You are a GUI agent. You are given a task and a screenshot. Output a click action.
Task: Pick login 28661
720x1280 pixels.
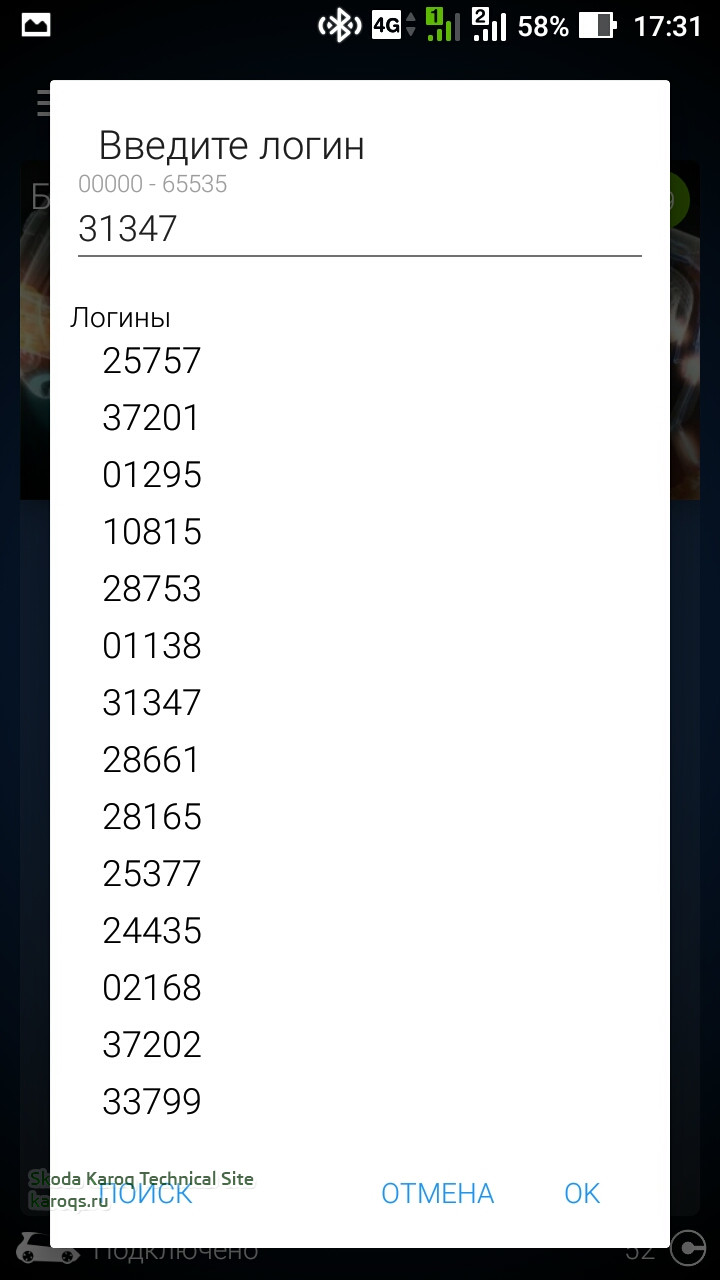152,760
